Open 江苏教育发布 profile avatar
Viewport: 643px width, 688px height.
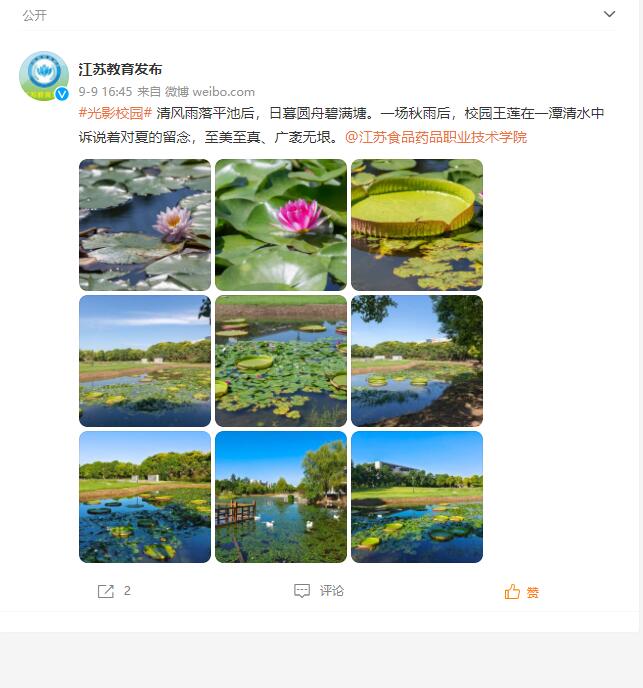click(x=44, y=76)
